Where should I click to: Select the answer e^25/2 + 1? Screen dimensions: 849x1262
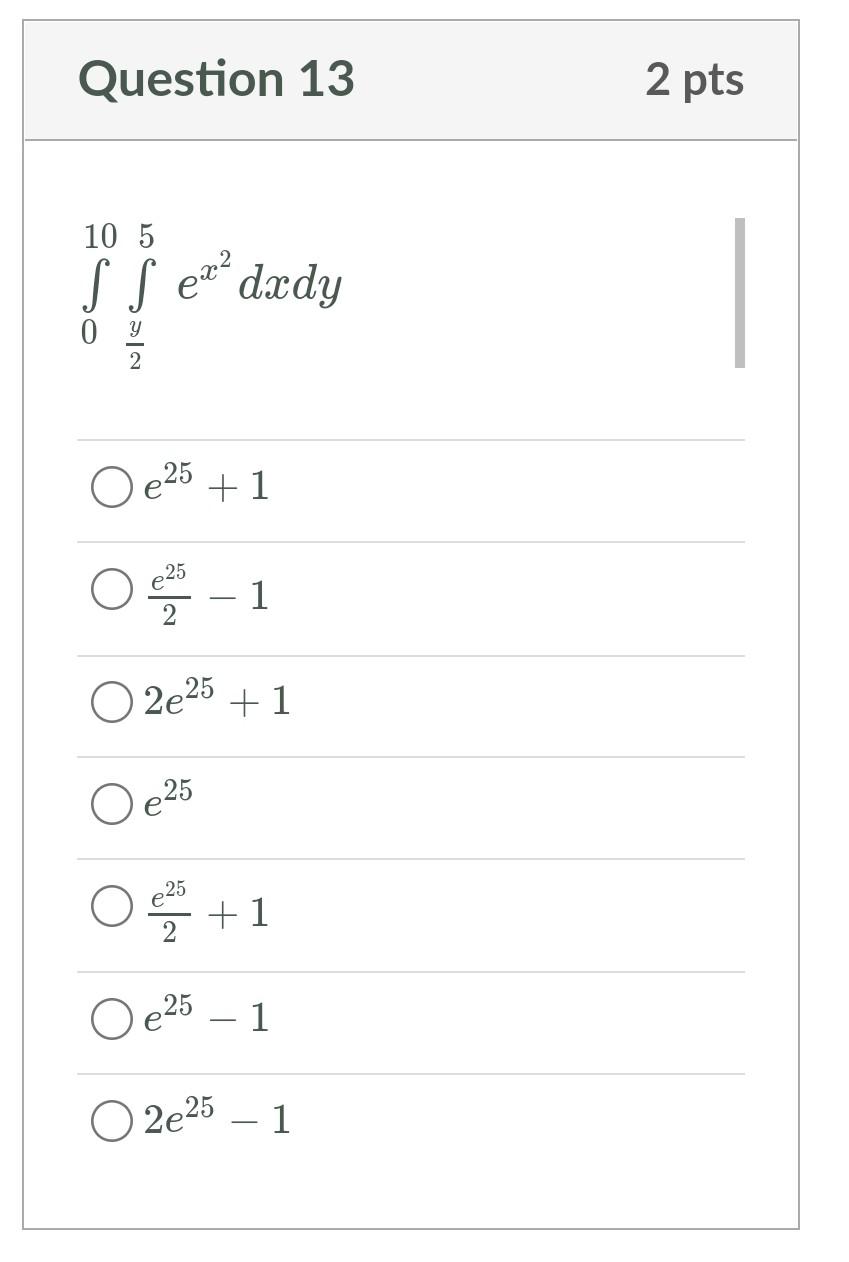[112, 905]
